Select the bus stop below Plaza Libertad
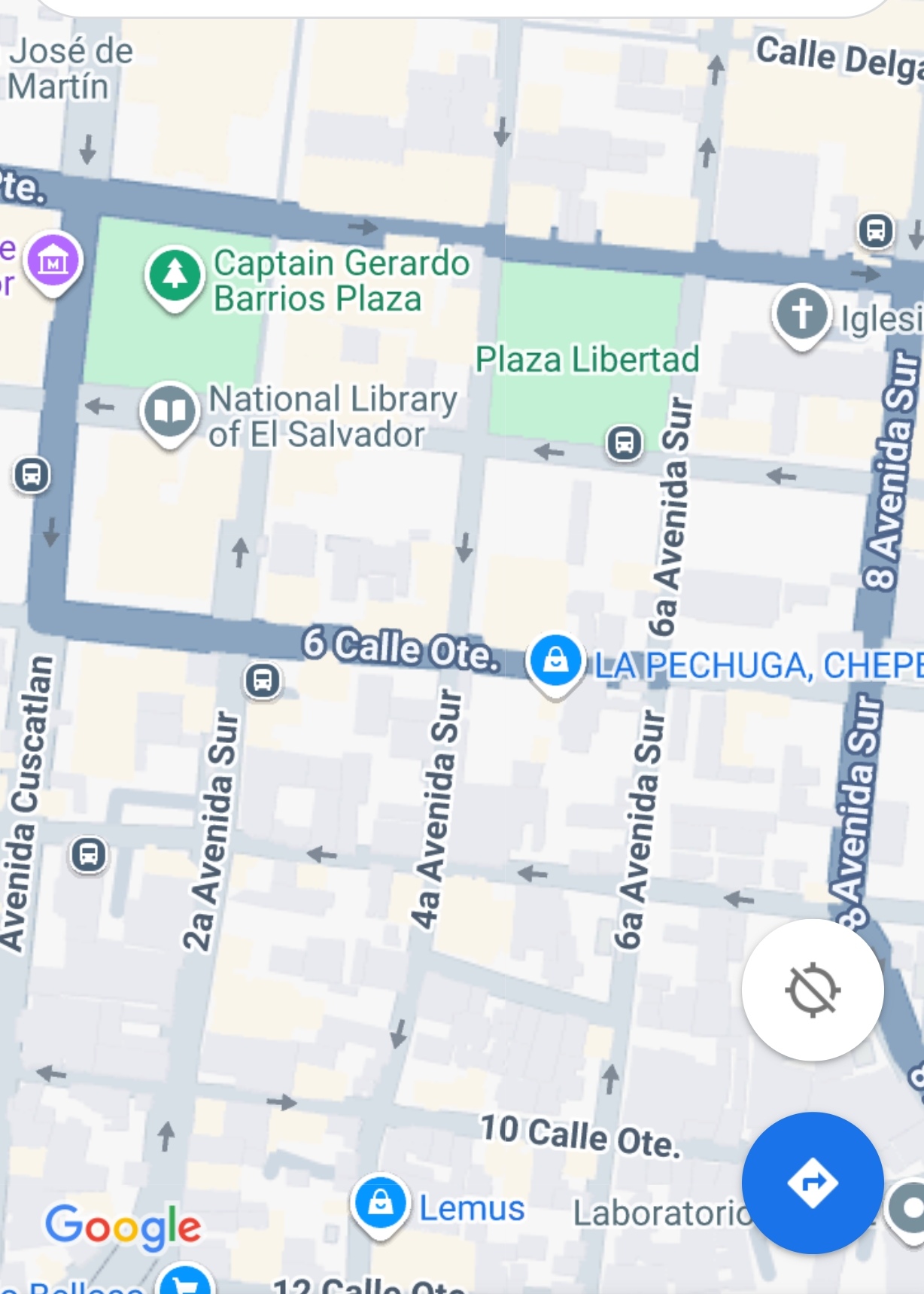 tap(625, 444)
